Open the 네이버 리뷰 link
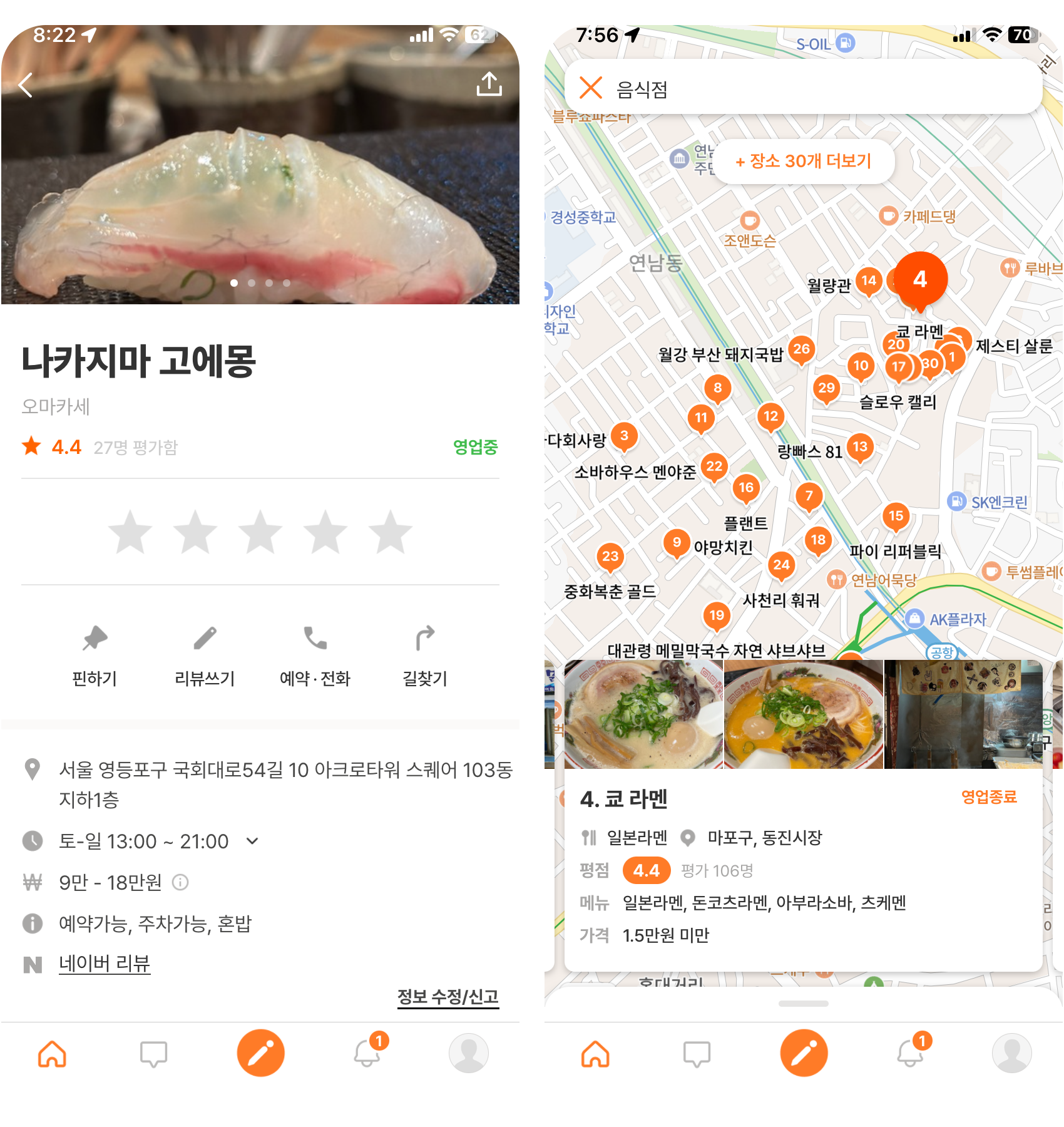This screenshot has height=1127, width=1064. point(105,964)
